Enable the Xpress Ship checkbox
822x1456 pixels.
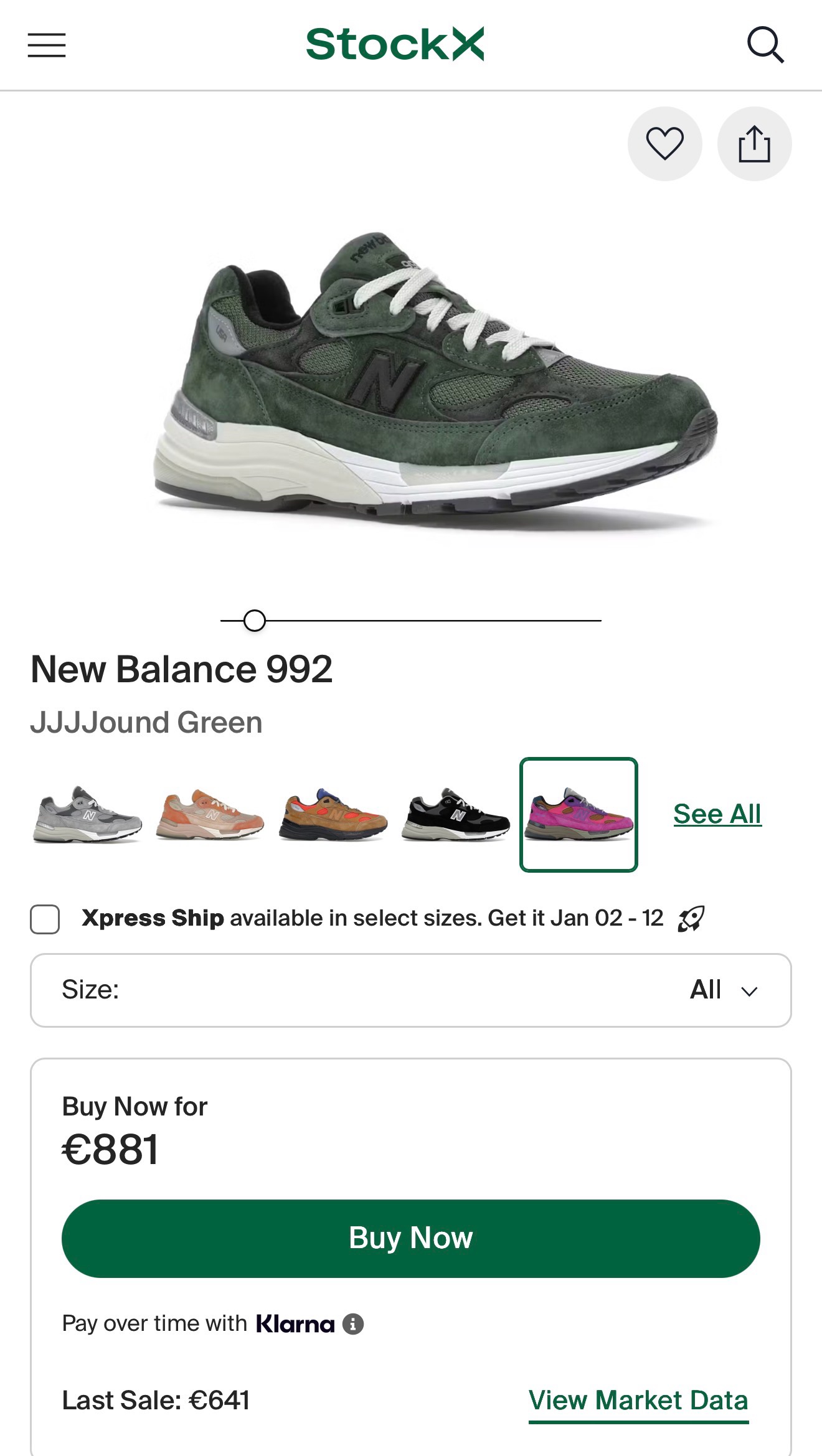click(45, 919)
